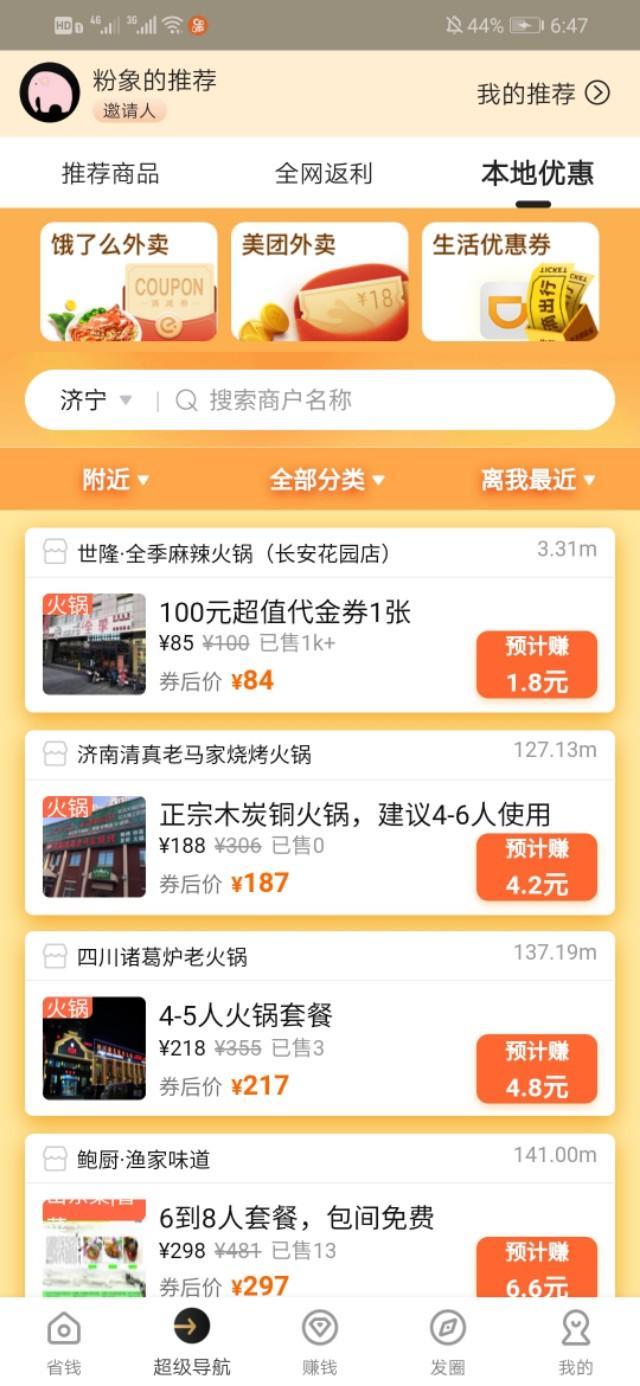Switch to the 推荐商品 tab
640x1386 pixels.
click(x=110, y=173)
